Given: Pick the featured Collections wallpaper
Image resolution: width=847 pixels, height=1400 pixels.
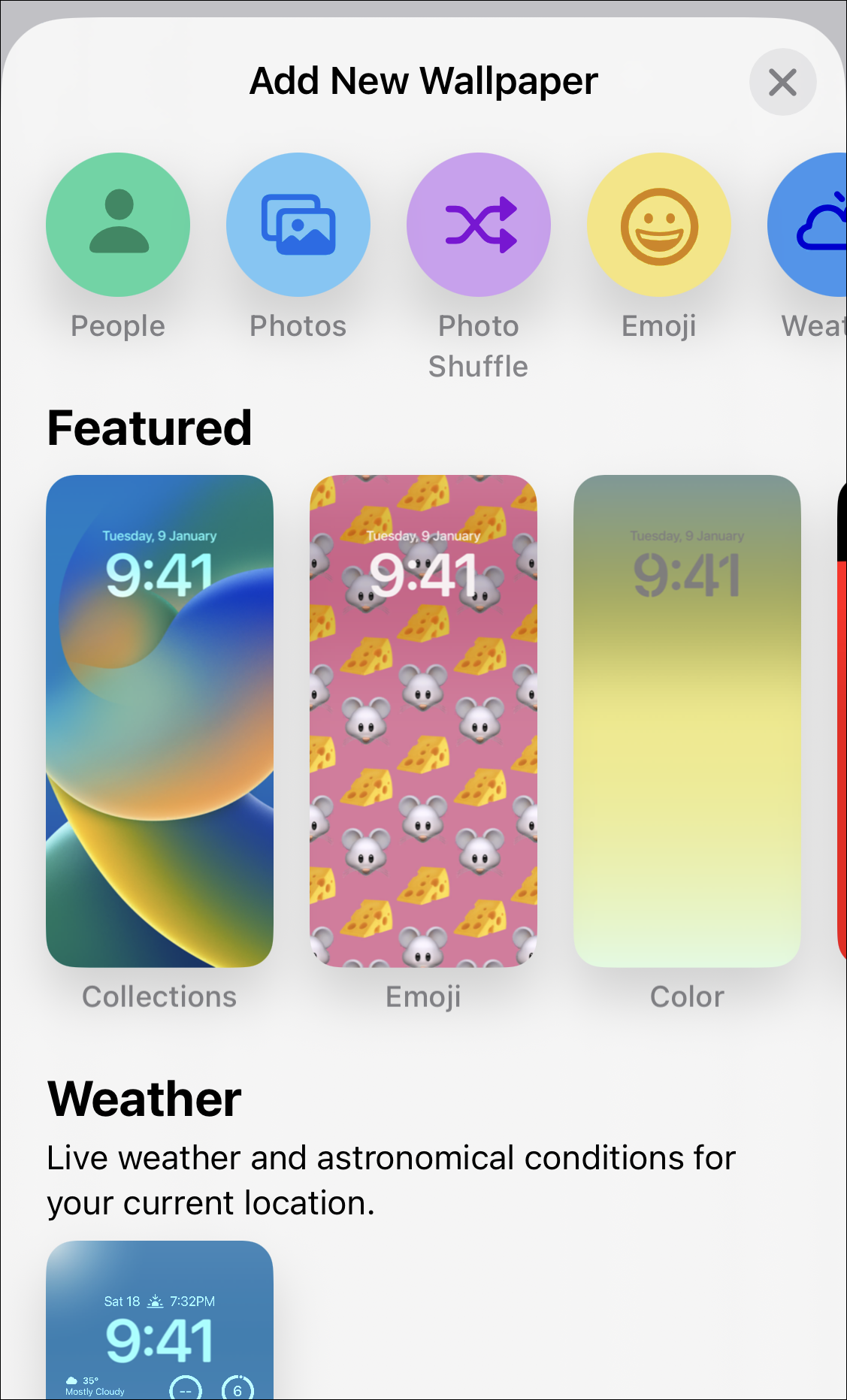Looking at the screenshot, I should 159,721.
